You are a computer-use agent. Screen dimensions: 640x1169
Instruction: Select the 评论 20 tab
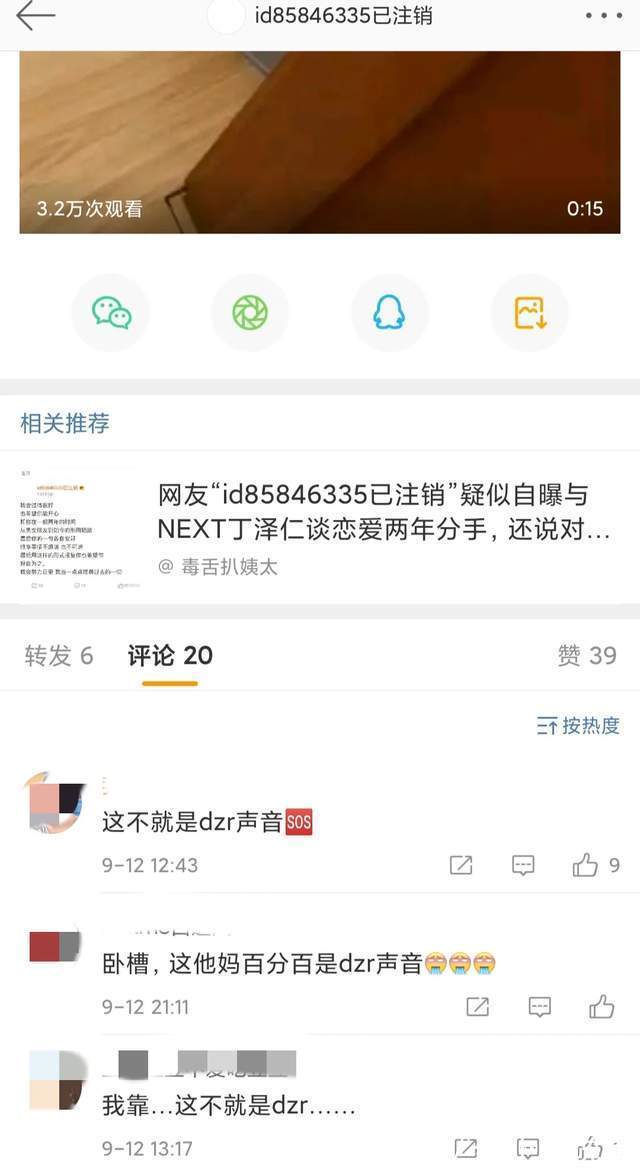(x=170, y=655)
